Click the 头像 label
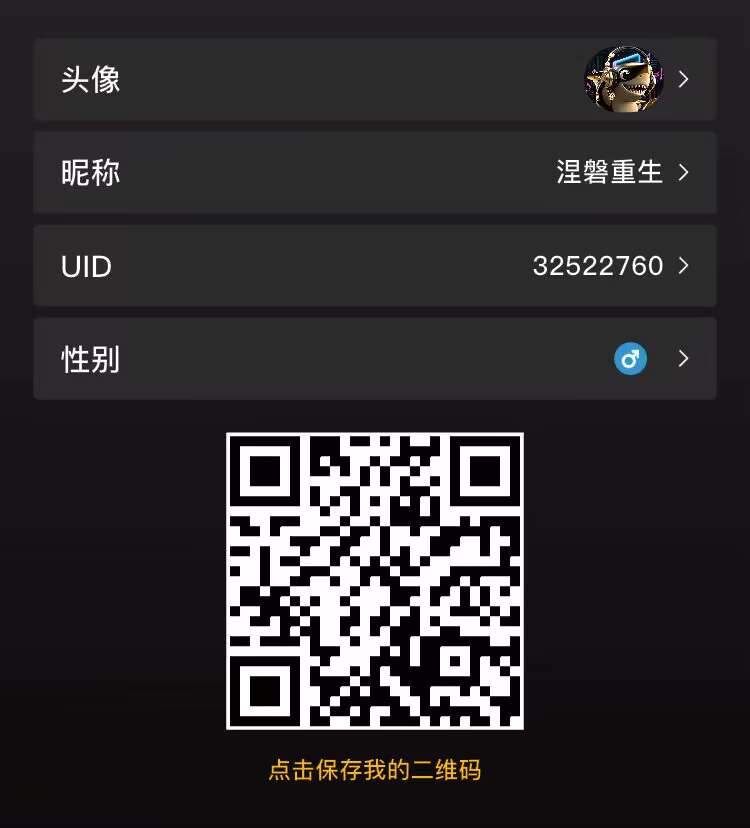Viewport: 750px width, 828px height. (89, 79)
